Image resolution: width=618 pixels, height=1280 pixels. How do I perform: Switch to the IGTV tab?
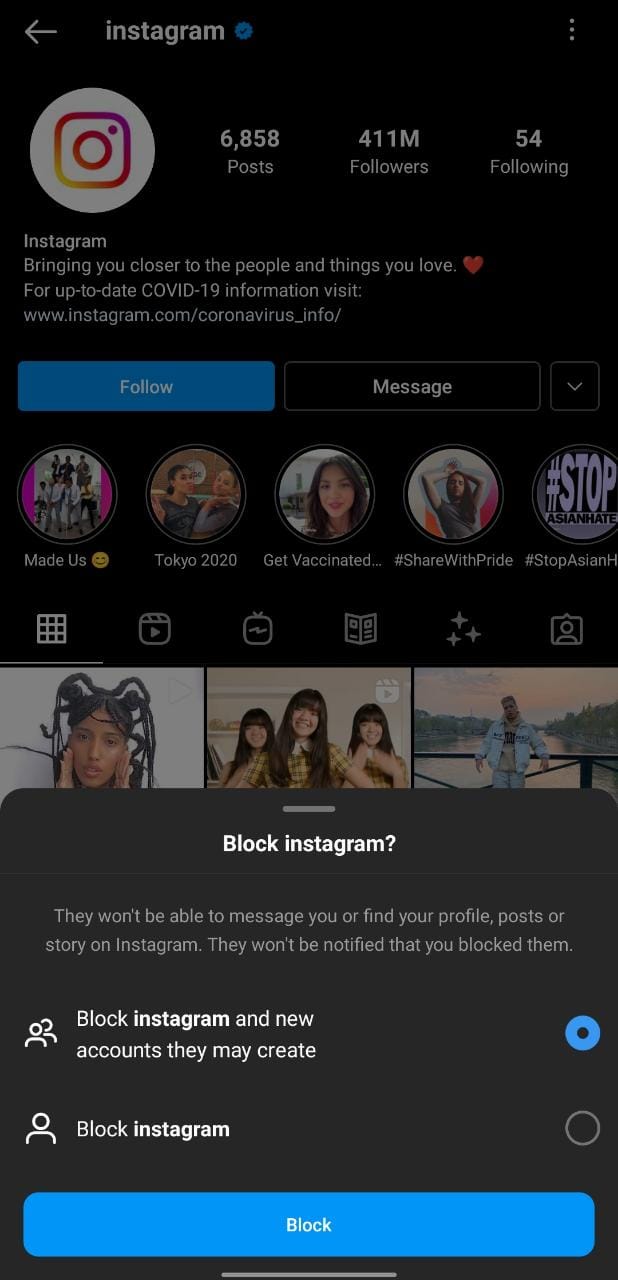(258, 629)
